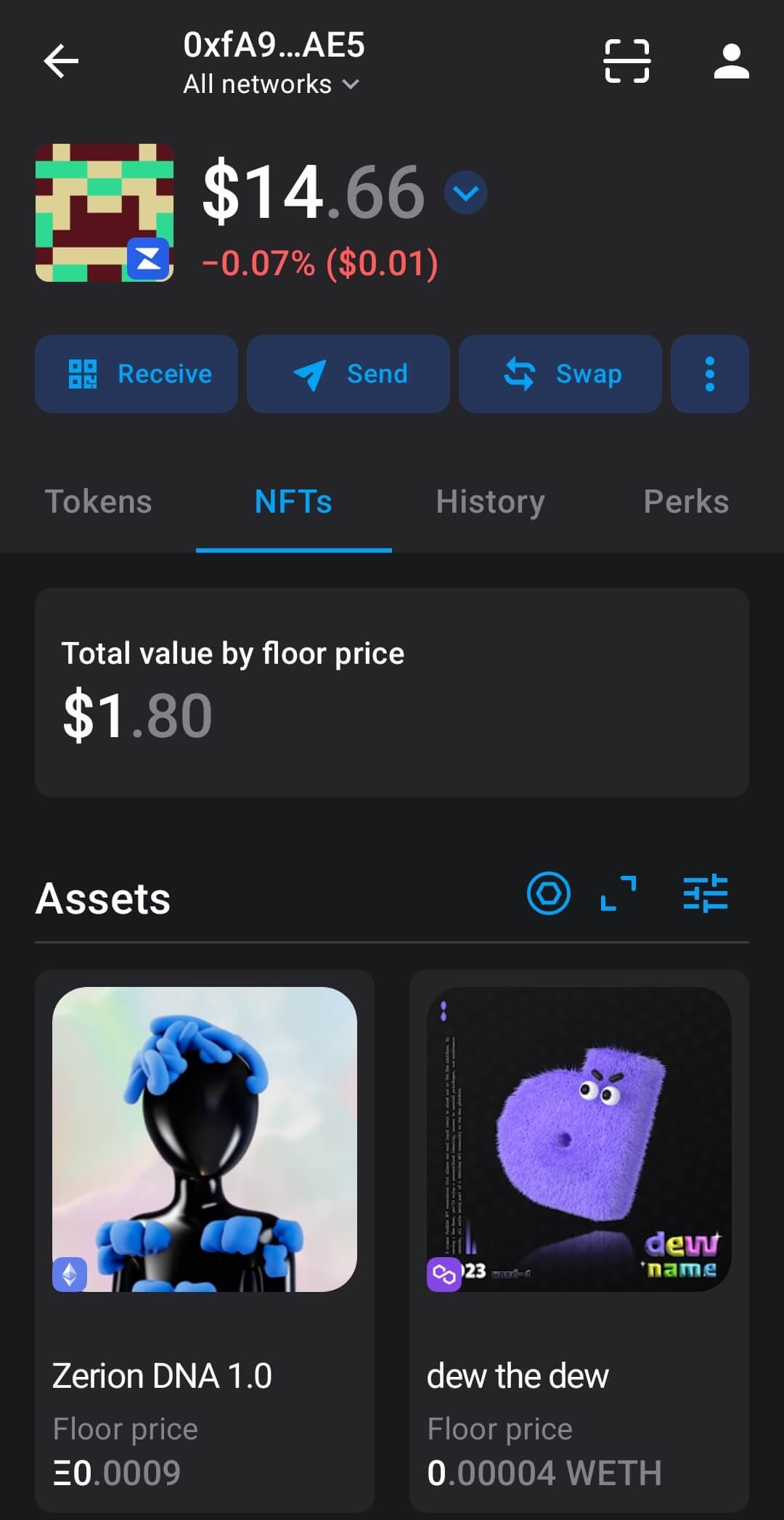Screen dimensions: 784x1520
Task: Open the profile account icon
Action: click(731, 61)
